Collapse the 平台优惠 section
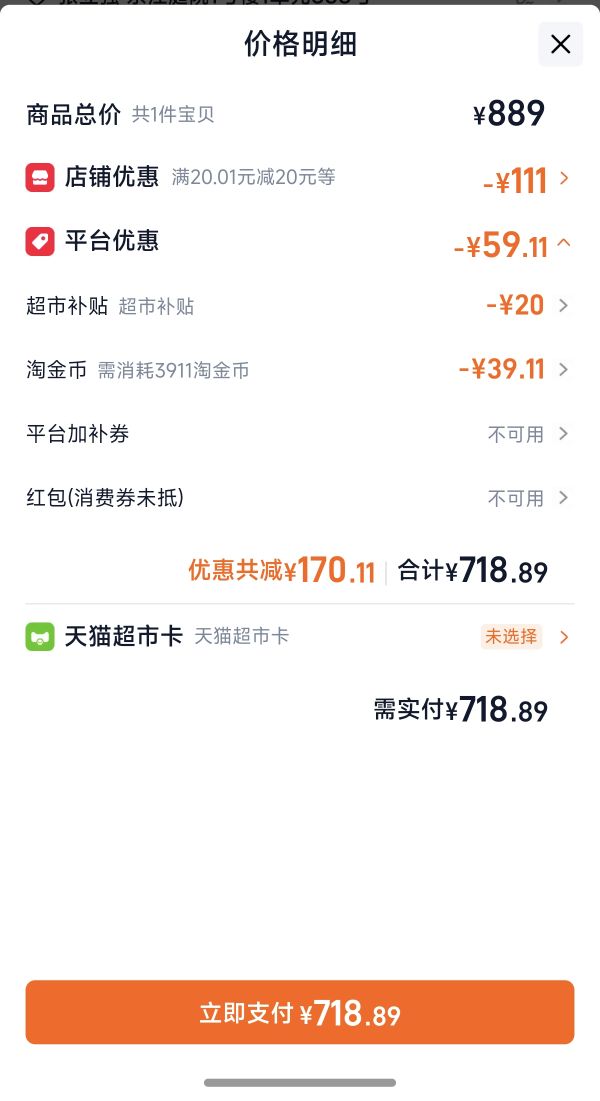600x1101 pixels. point(300,243)
